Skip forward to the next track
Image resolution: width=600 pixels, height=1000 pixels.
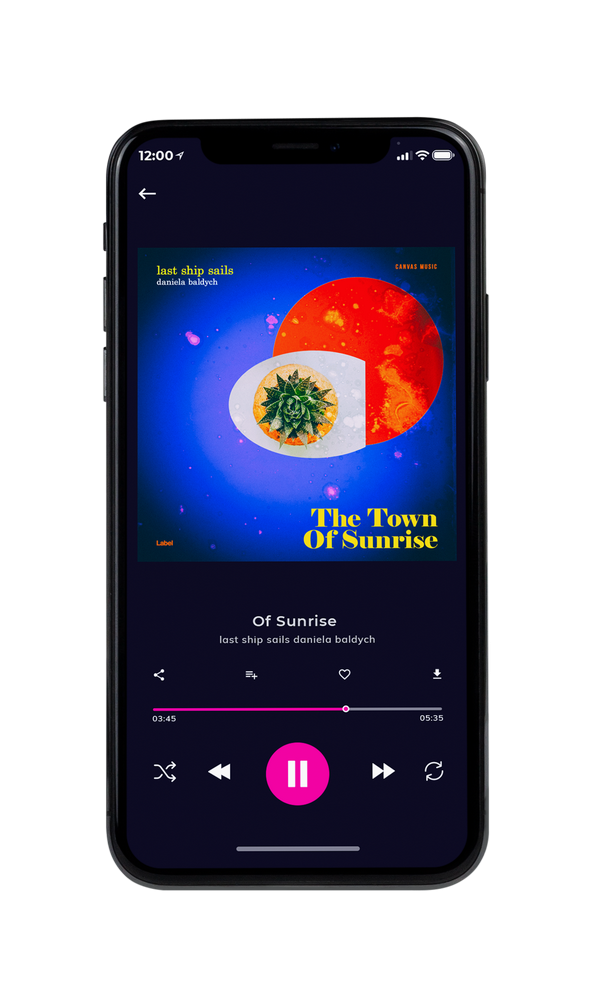point(383,771)
